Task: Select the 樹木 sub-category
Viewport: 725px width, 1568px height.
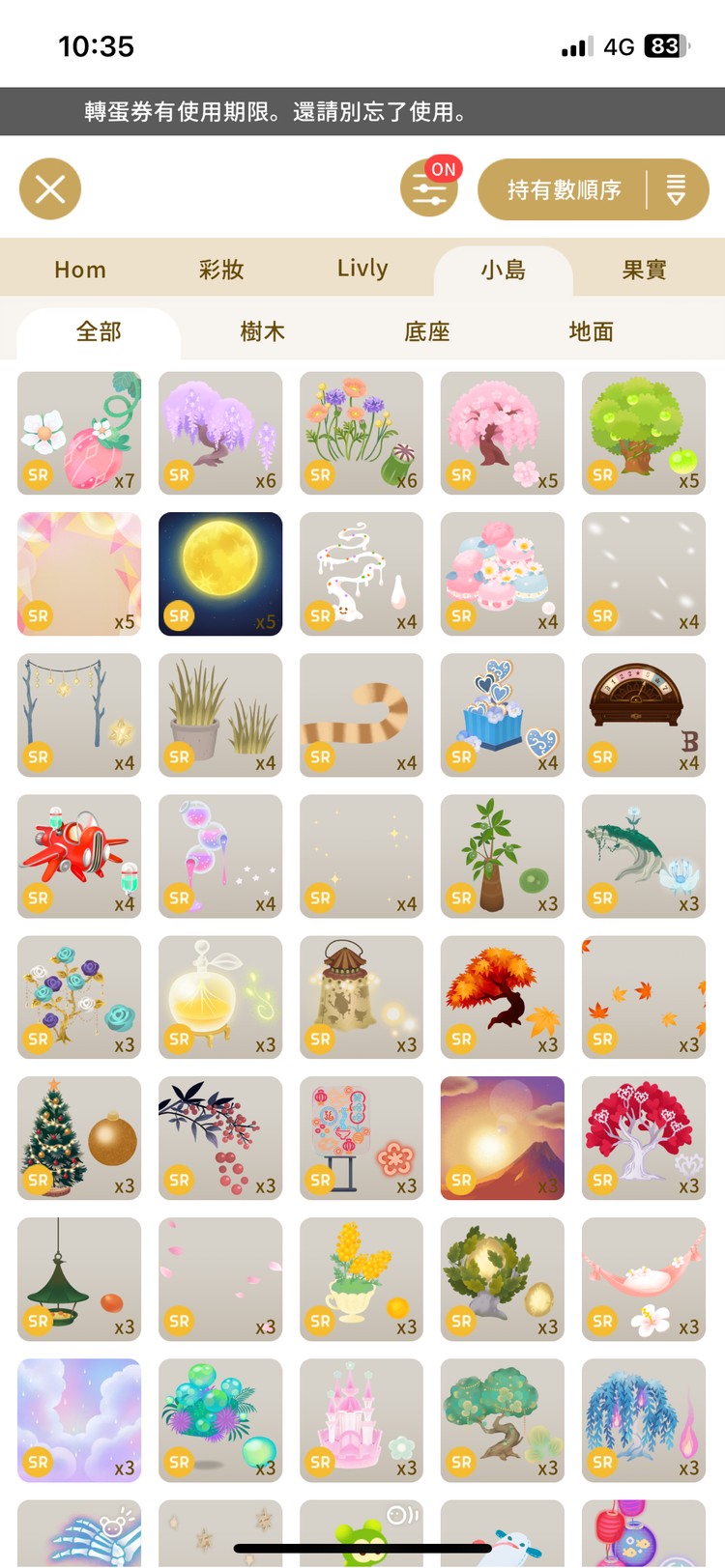Action: [x=262, y=332]
